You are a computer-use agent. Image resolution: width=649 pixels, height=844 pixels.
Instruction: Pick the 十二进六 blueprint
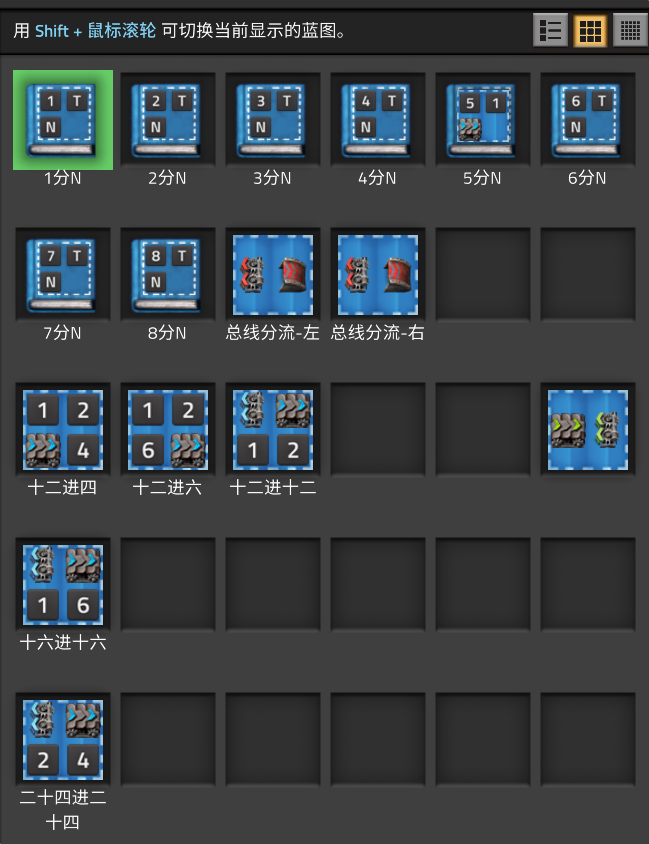point(168,430)
